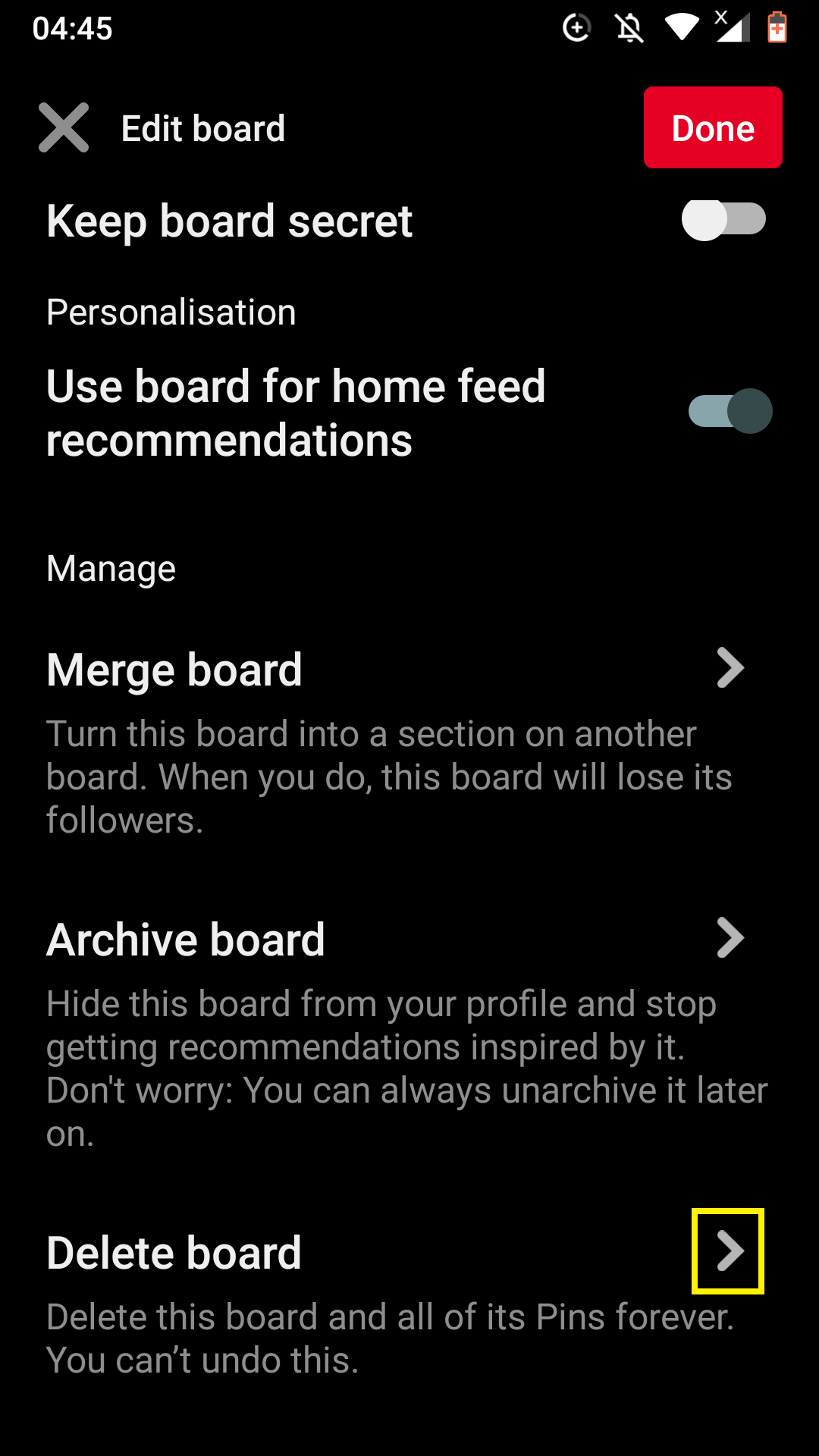Click the close X icon on Edit board
Viewport: 819px width, 1456px height.
(x=64, y=127)
